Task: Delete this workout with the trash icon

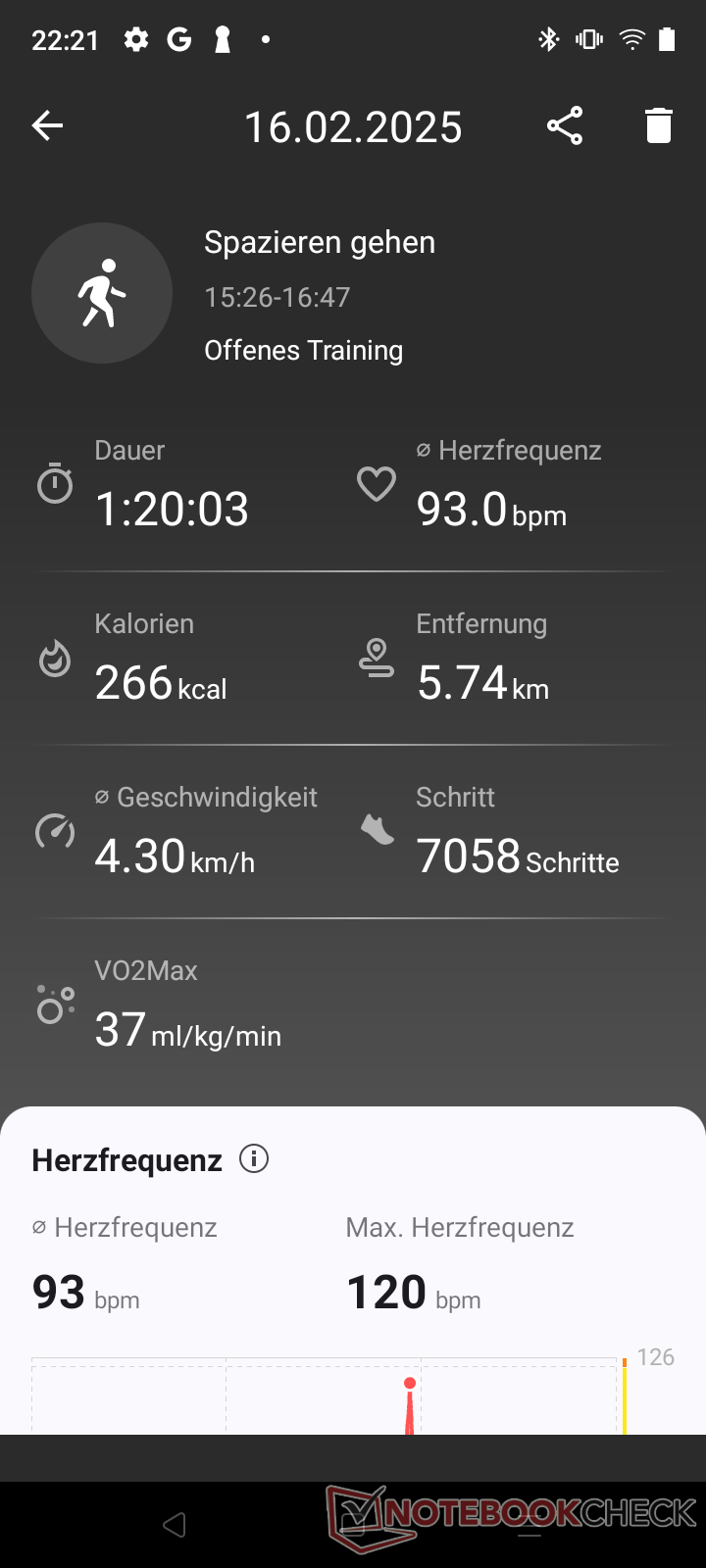Action: (x=659, y=126)
